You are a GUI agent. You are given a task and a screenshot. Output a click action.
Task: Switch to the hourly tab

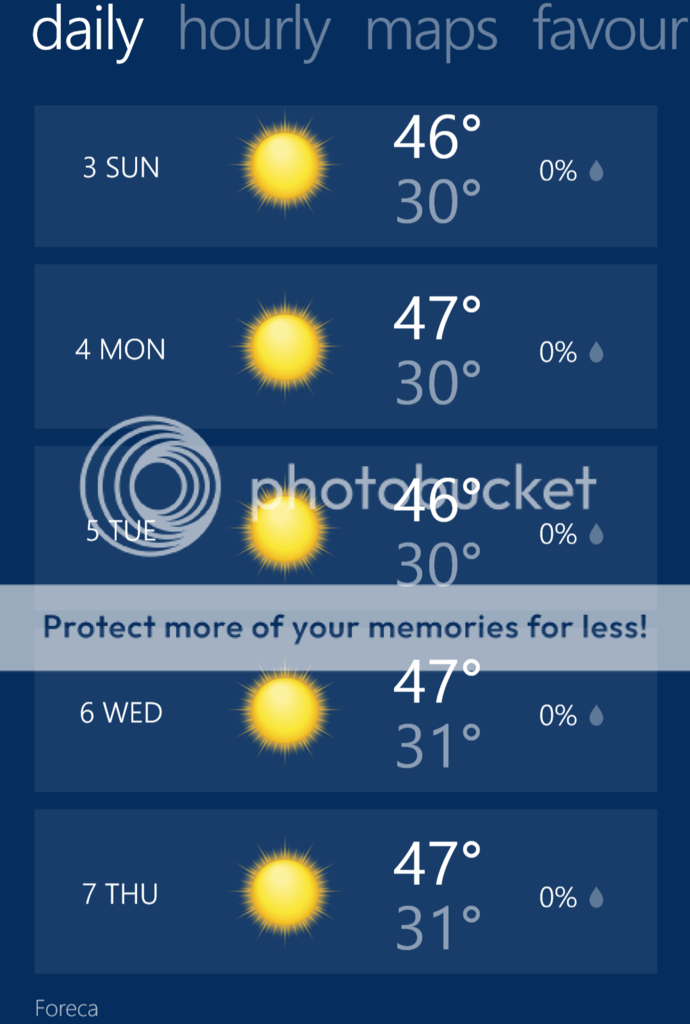254,32
